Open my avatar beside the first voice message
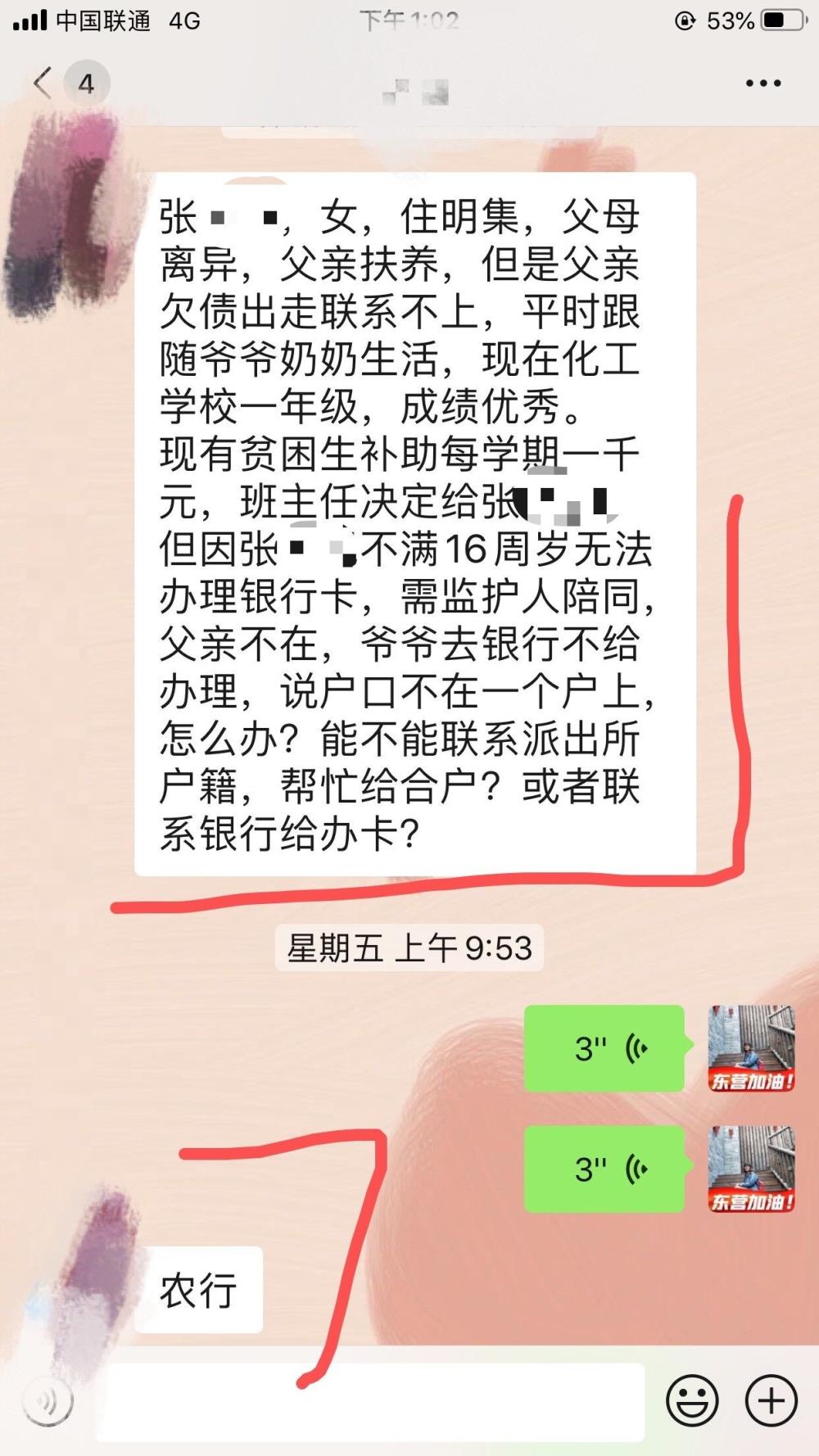Image resolution: width=819 pixels, height=1456 pixels. [752, 1048]
